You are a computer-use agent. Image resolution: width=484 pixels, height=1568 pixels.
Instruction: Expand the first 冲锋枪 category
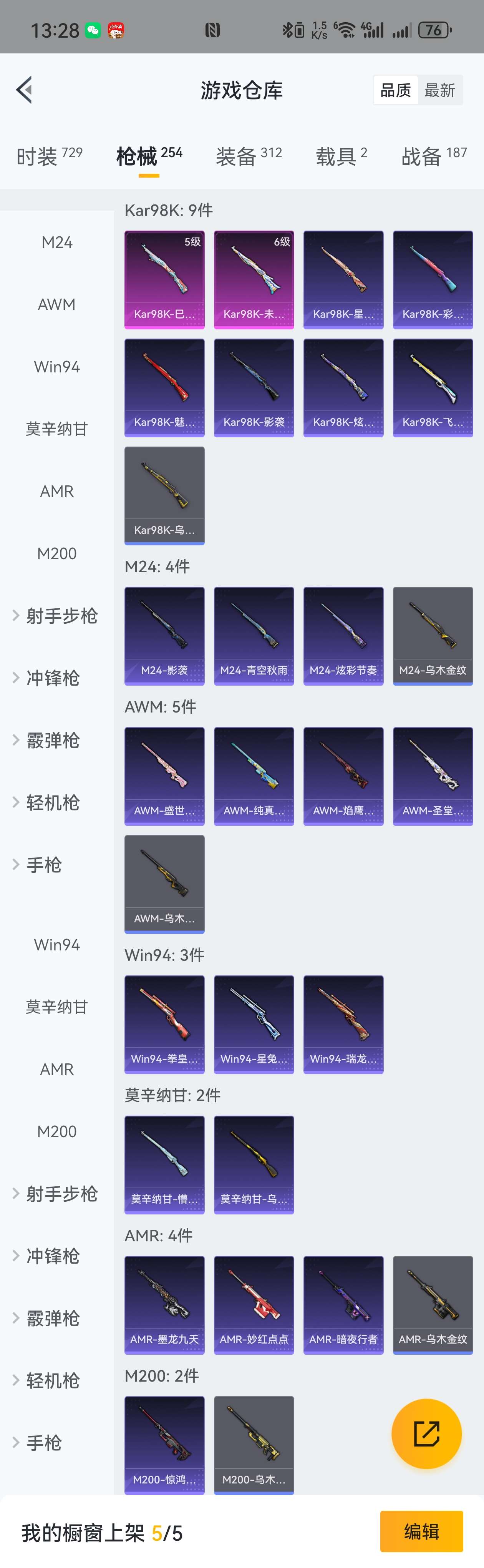(52, 678)
